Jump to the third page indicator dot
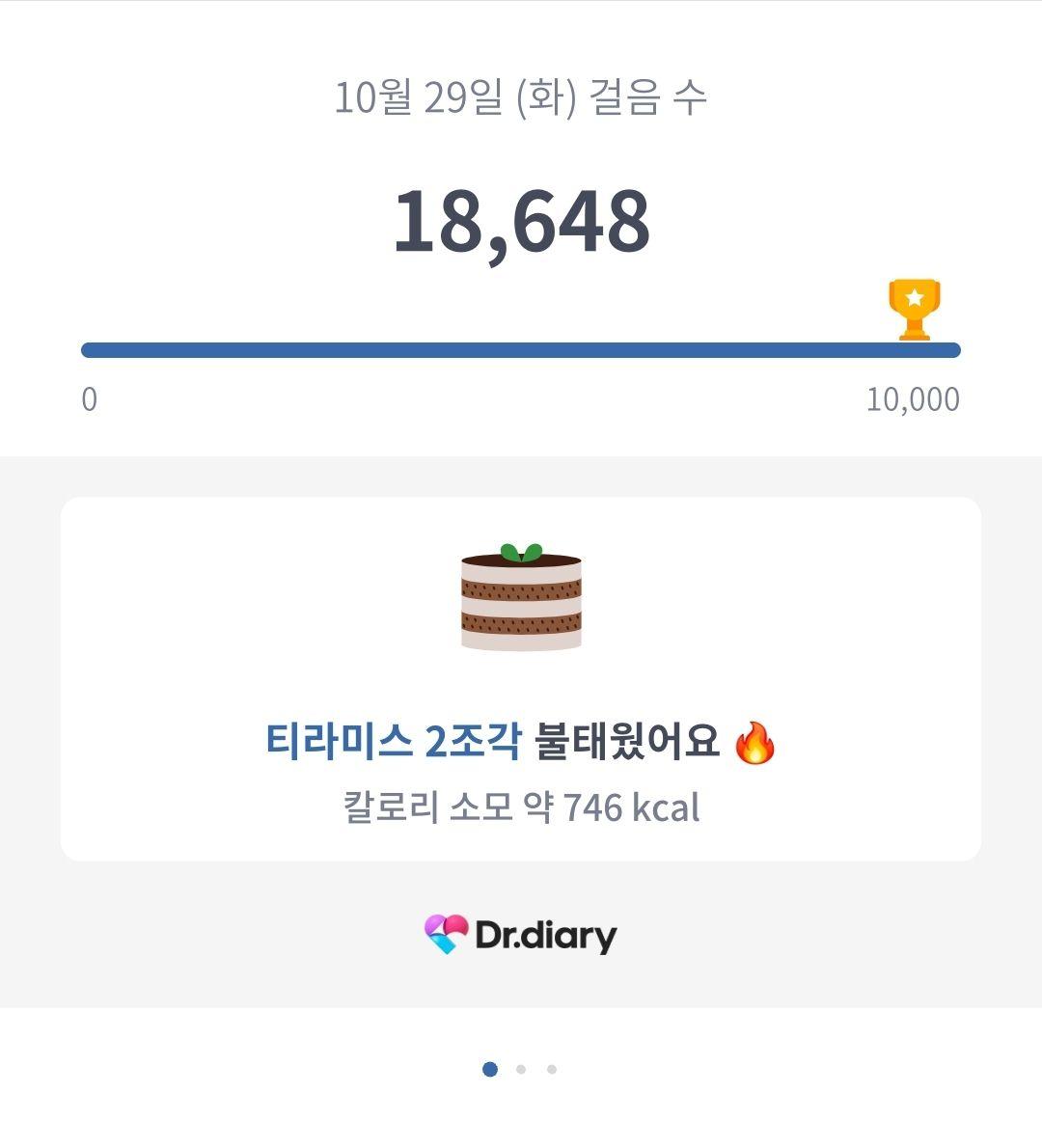1042x1148 pixels. click(x=552, y=1069)
